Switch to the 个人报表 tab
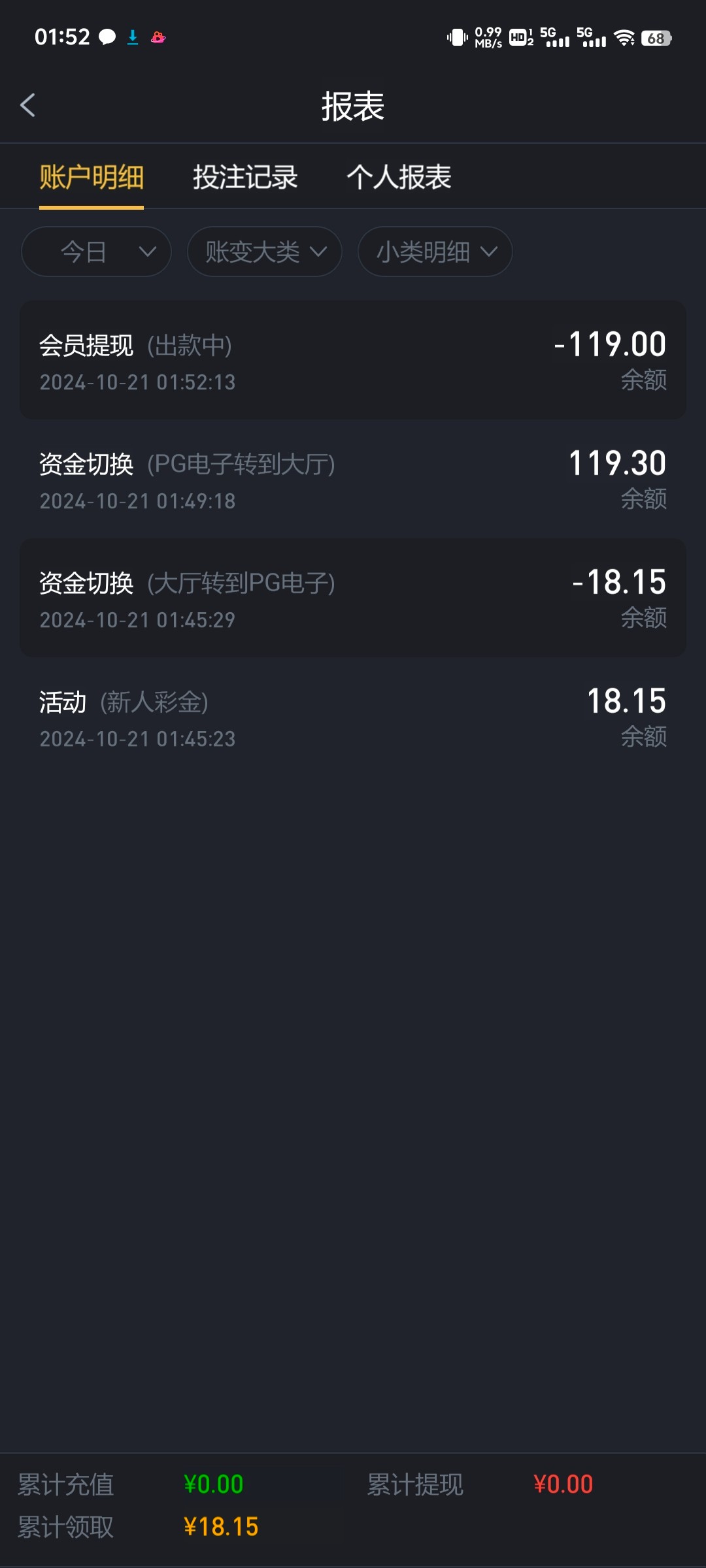 (399, 177)
